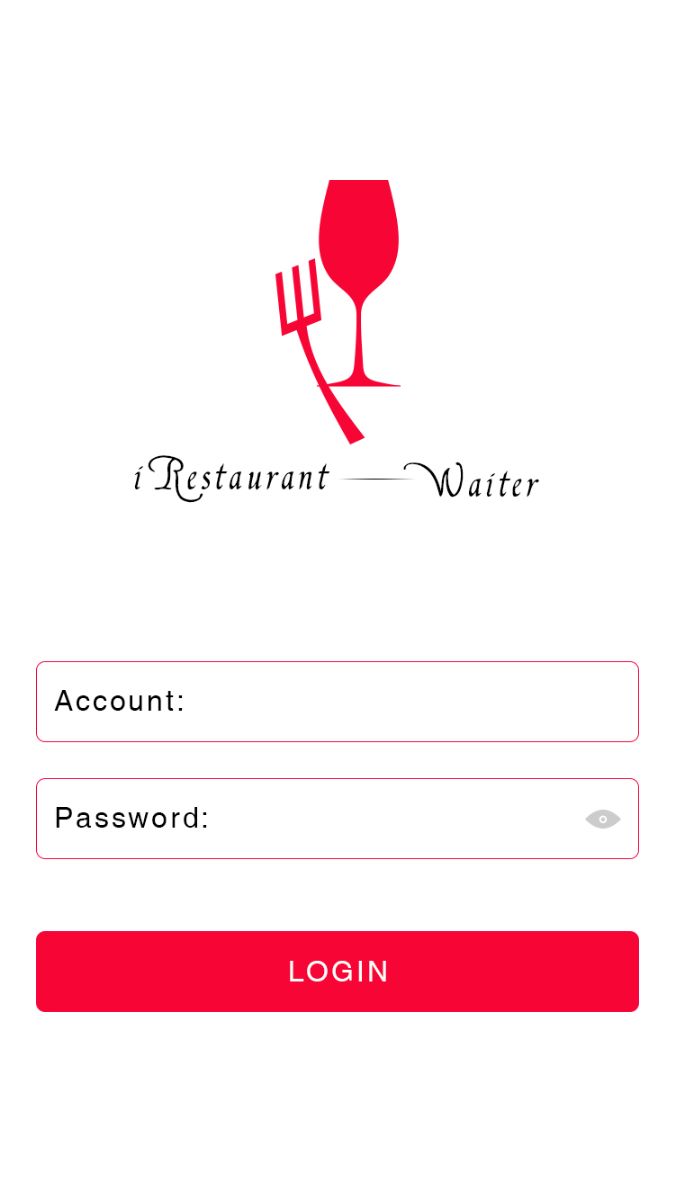Tap the LOGIN button
675x1200 pixels.
click(x=337, y=971)
